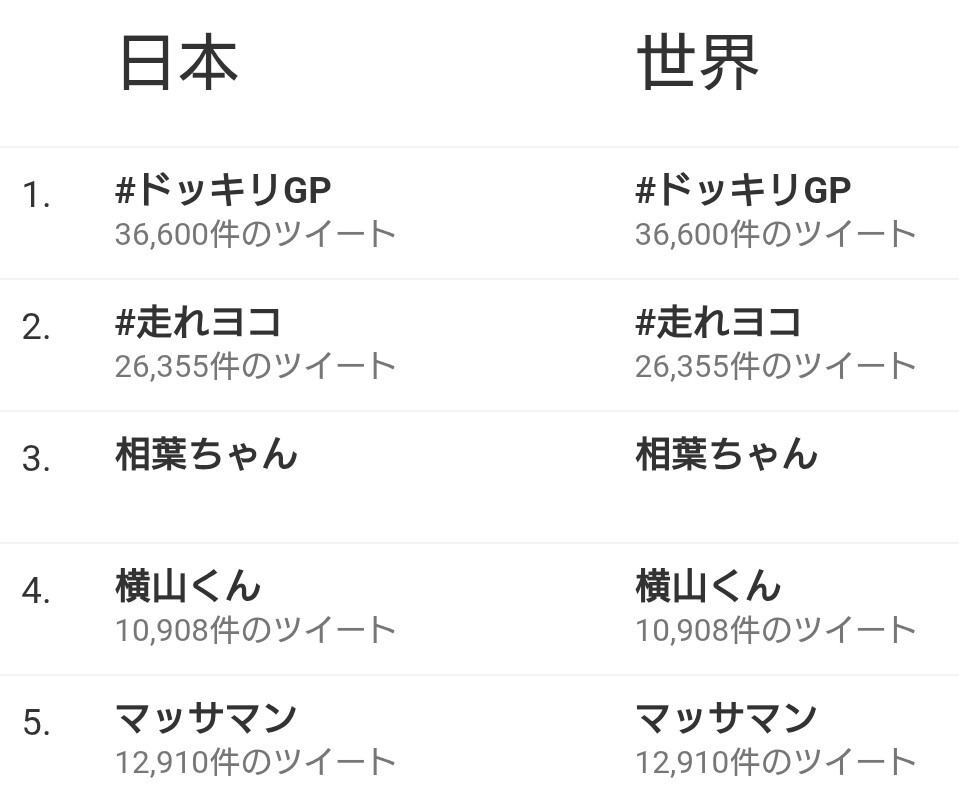The image size is (959, 790).
Task: Open #走れヨコ trend in the 日本 column
Action: click(x=198, y=322)
